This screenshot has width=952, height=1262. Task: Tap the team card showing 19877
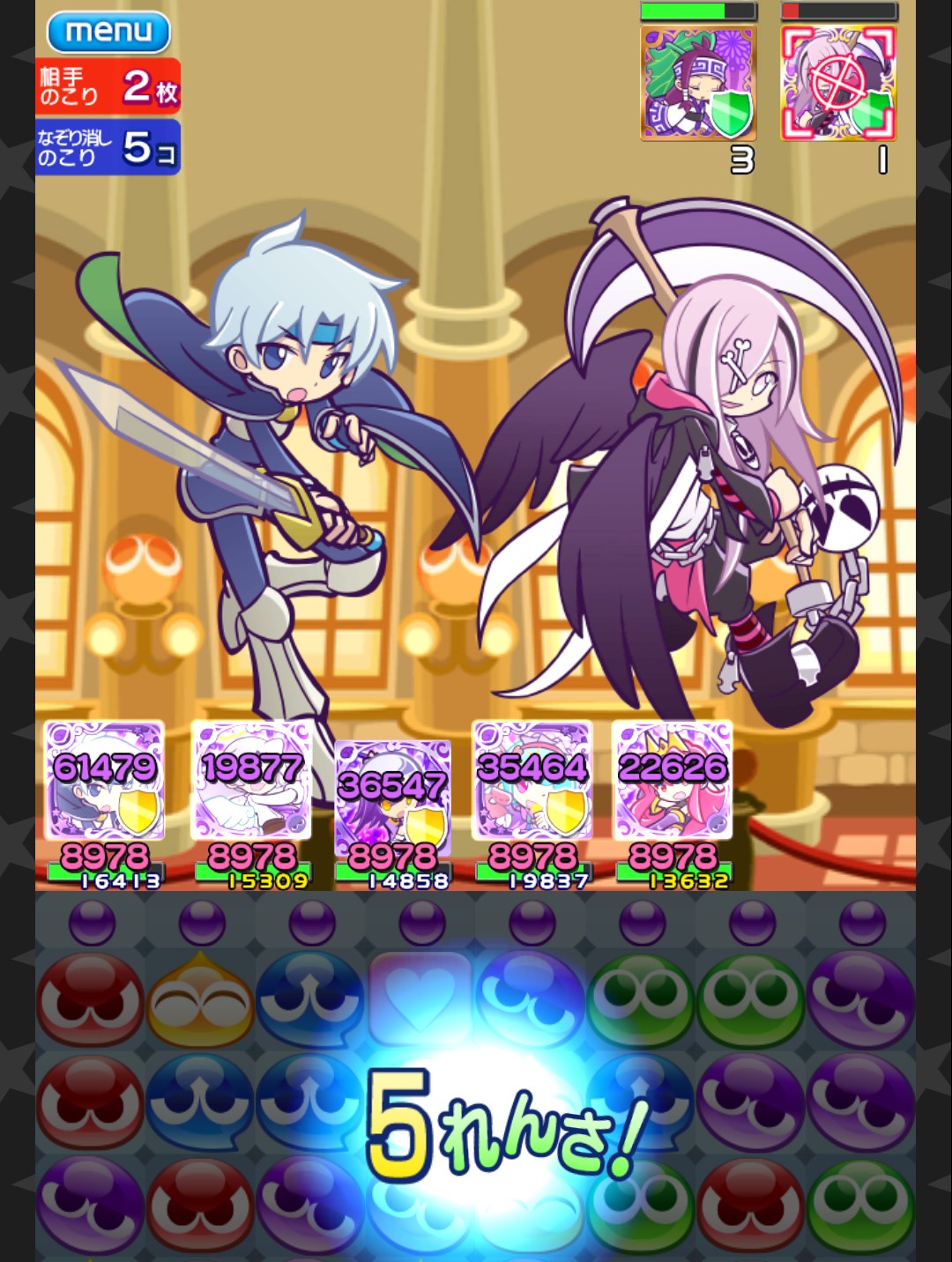(x=251, y=781)
